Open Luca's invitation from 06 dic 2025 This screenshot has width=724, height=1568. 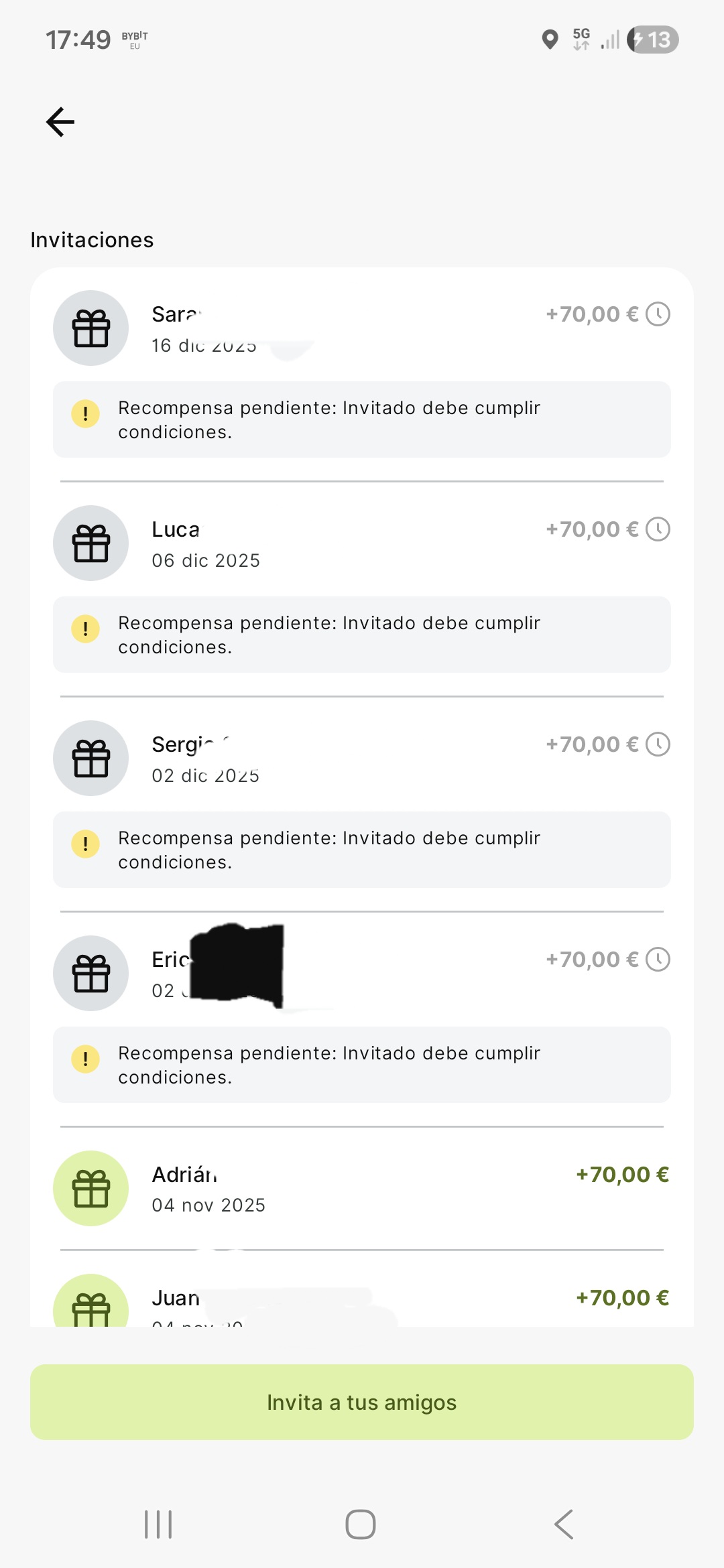click(362, 543)
